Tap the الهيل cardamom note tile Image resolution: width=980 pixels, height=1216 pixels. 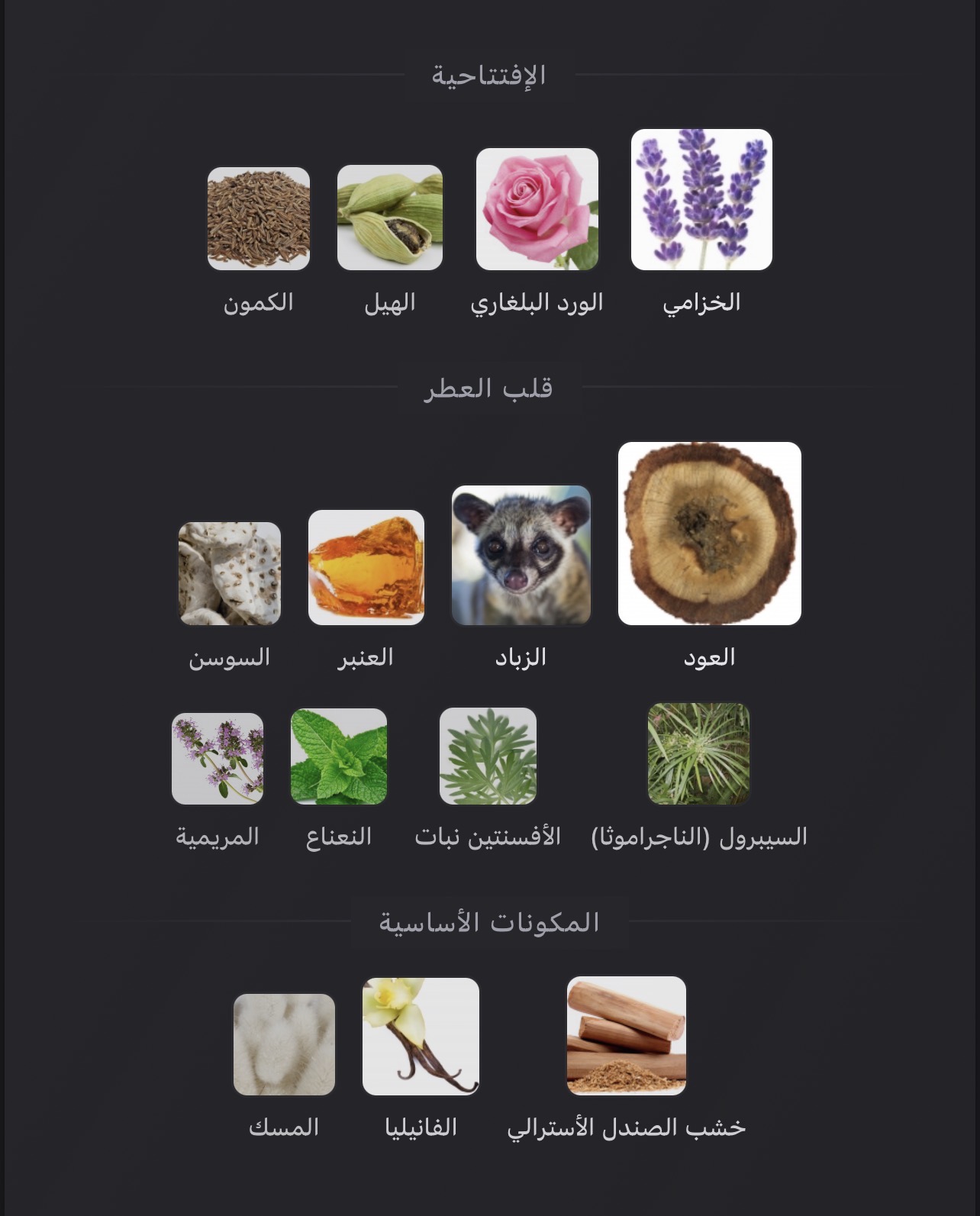[x=390, y=218]
